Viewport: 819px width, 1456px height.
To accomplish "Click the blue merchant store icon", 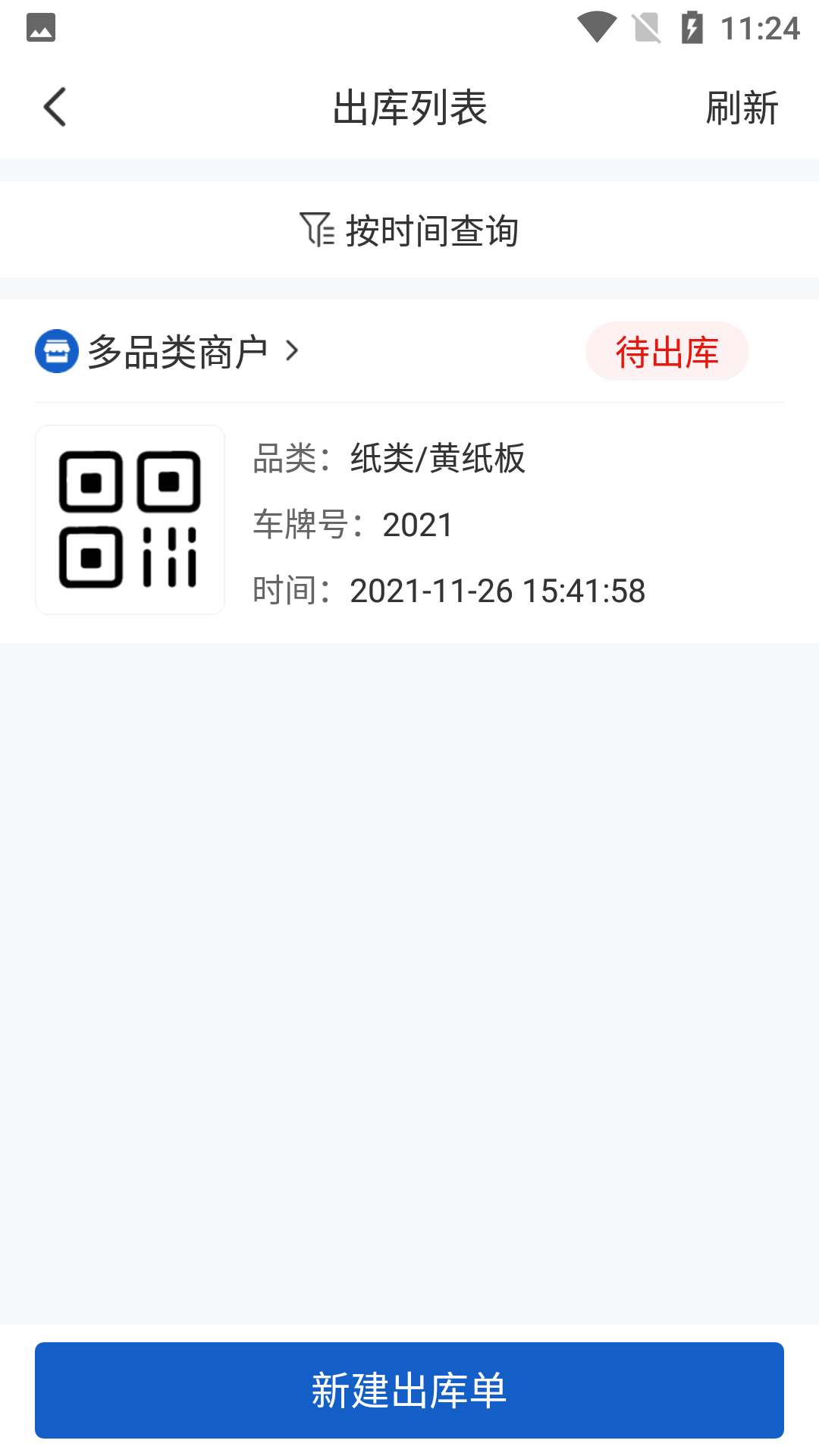I will [x=56, y=351].
